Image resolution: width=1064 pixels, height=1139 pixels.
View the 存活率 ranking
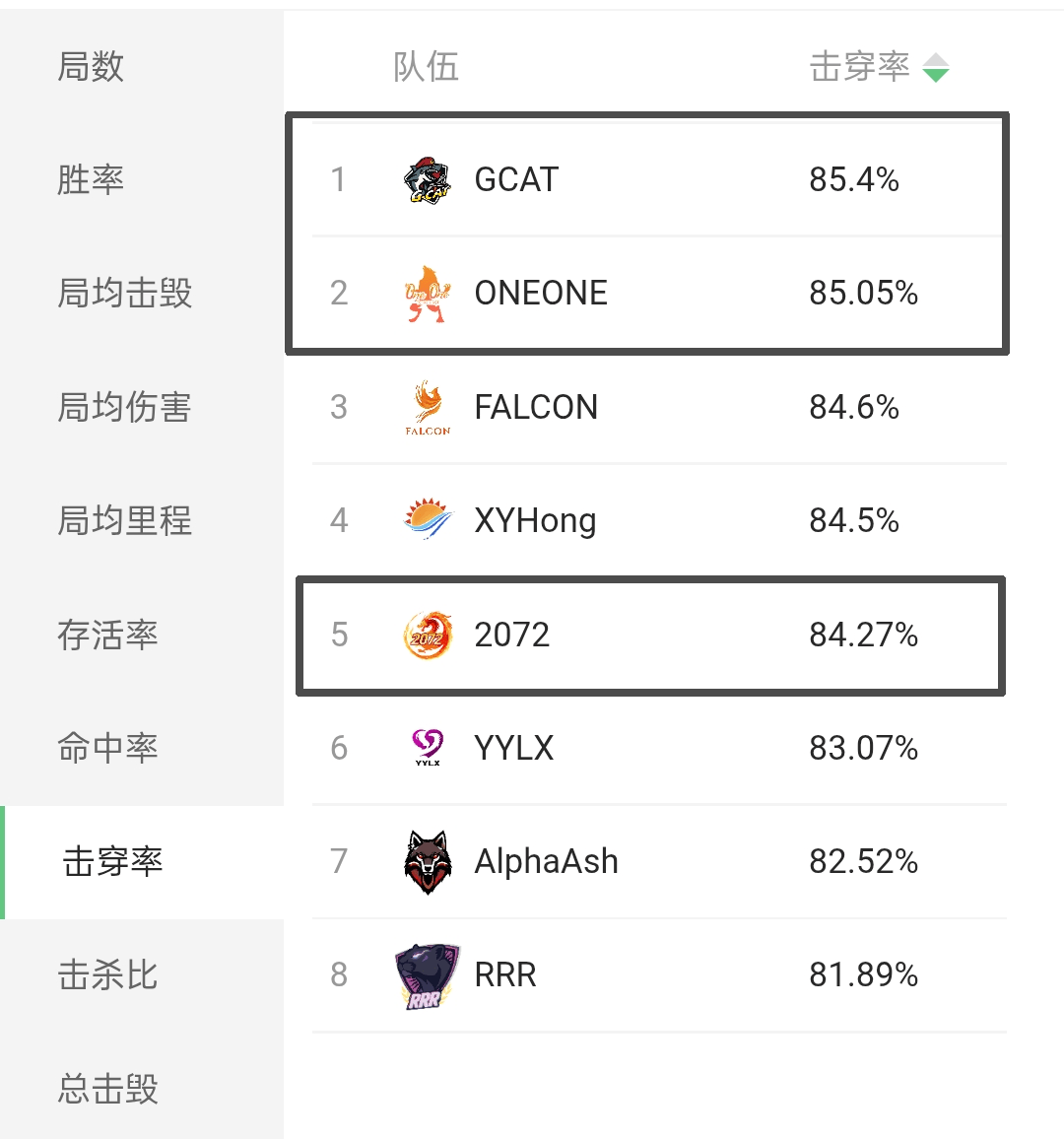tap(107, 635)
